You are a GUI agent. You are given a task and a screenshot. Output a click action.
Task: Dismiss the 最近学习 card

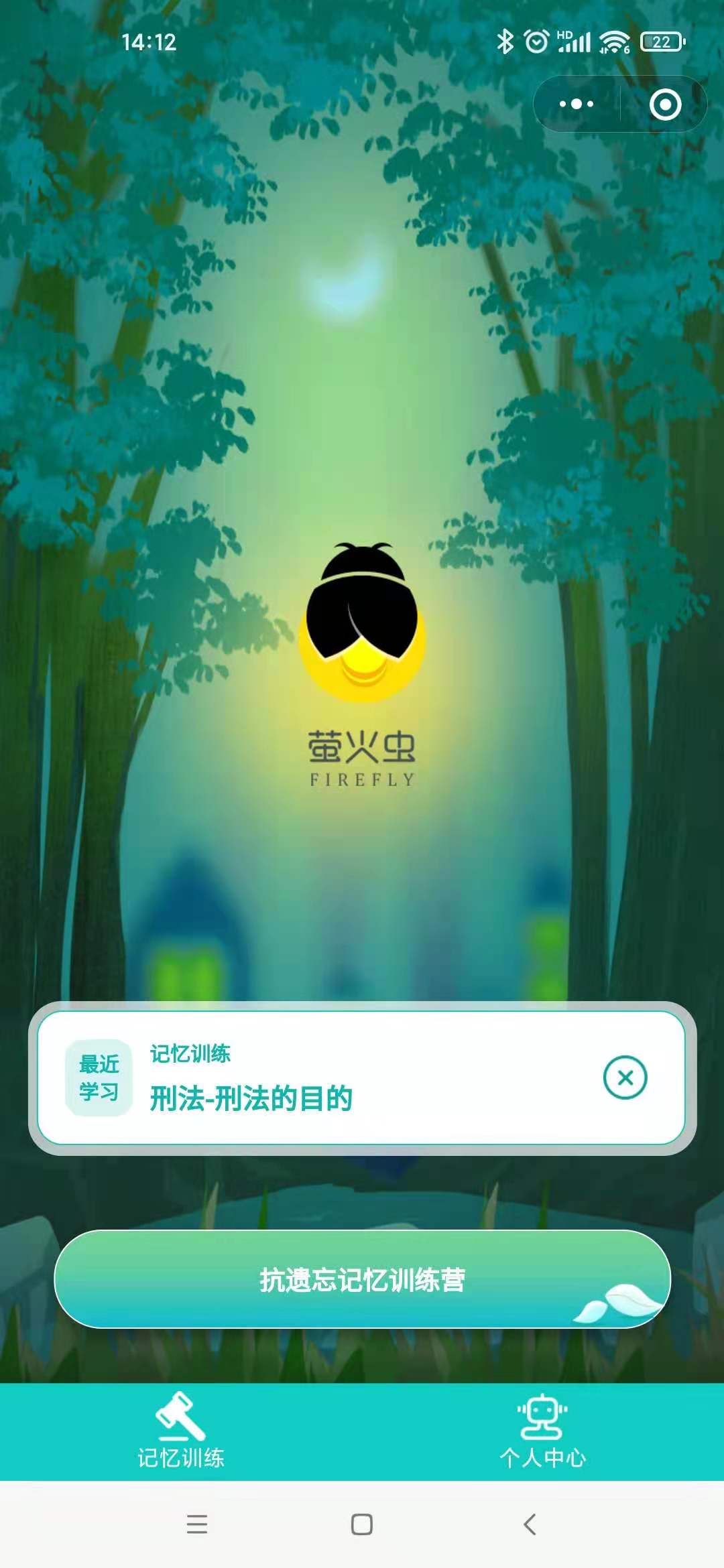pos(625,1077)
